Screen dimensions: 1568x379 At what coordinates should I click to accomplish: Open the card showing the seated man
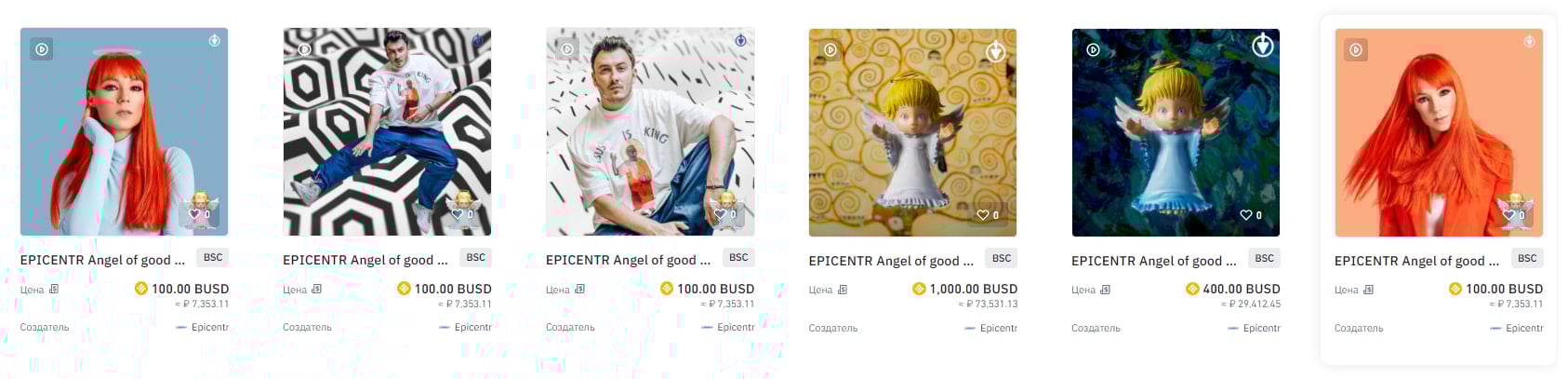point(649,132)
